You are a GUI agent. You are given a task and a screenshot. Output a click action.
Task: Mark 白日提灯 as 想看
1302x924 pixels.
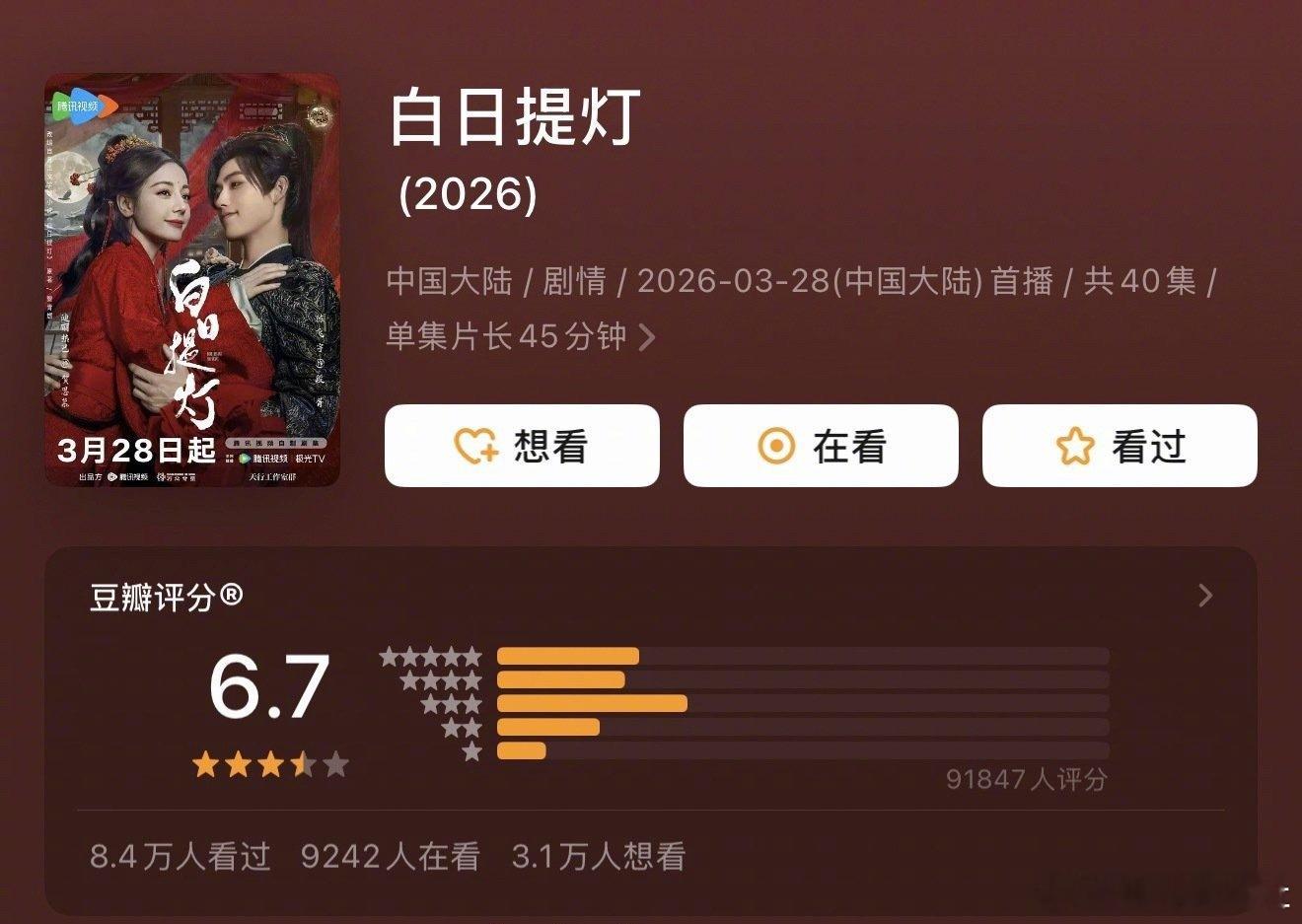[x=522, y=446]
